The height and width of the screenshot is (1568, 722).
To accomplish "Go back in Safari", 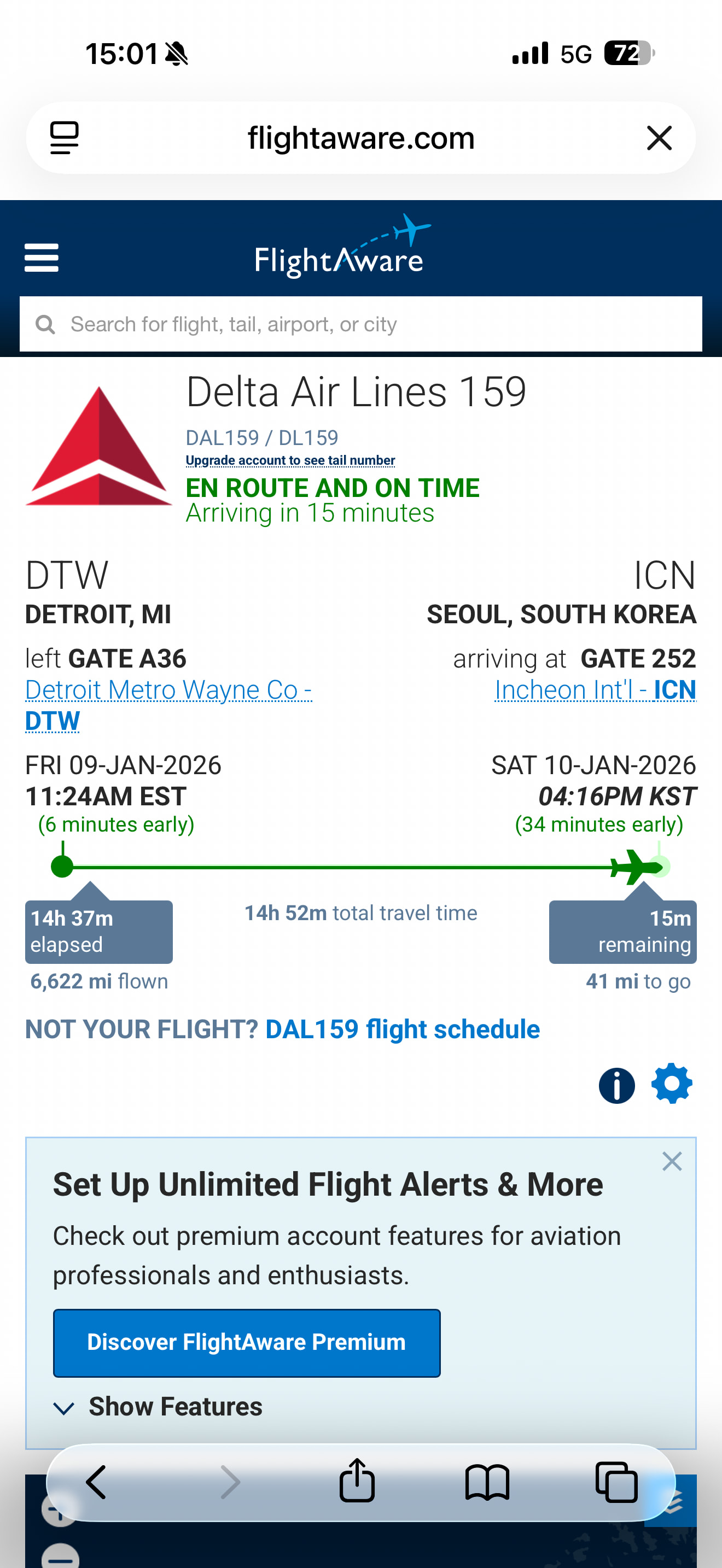I will click(96, 1482).
